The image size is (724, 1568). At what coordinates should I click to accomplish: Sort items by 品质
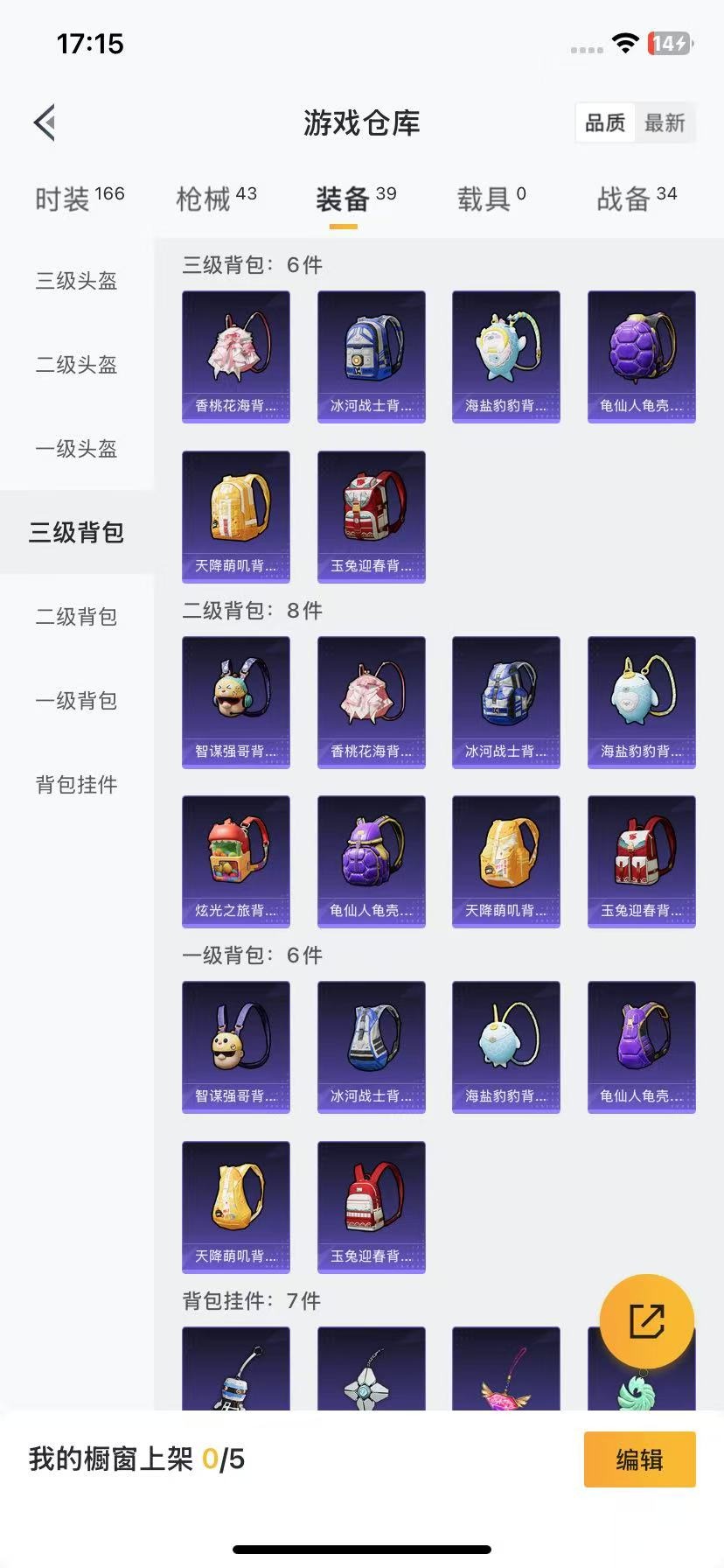pyautogui.click(x=605, y=123)
